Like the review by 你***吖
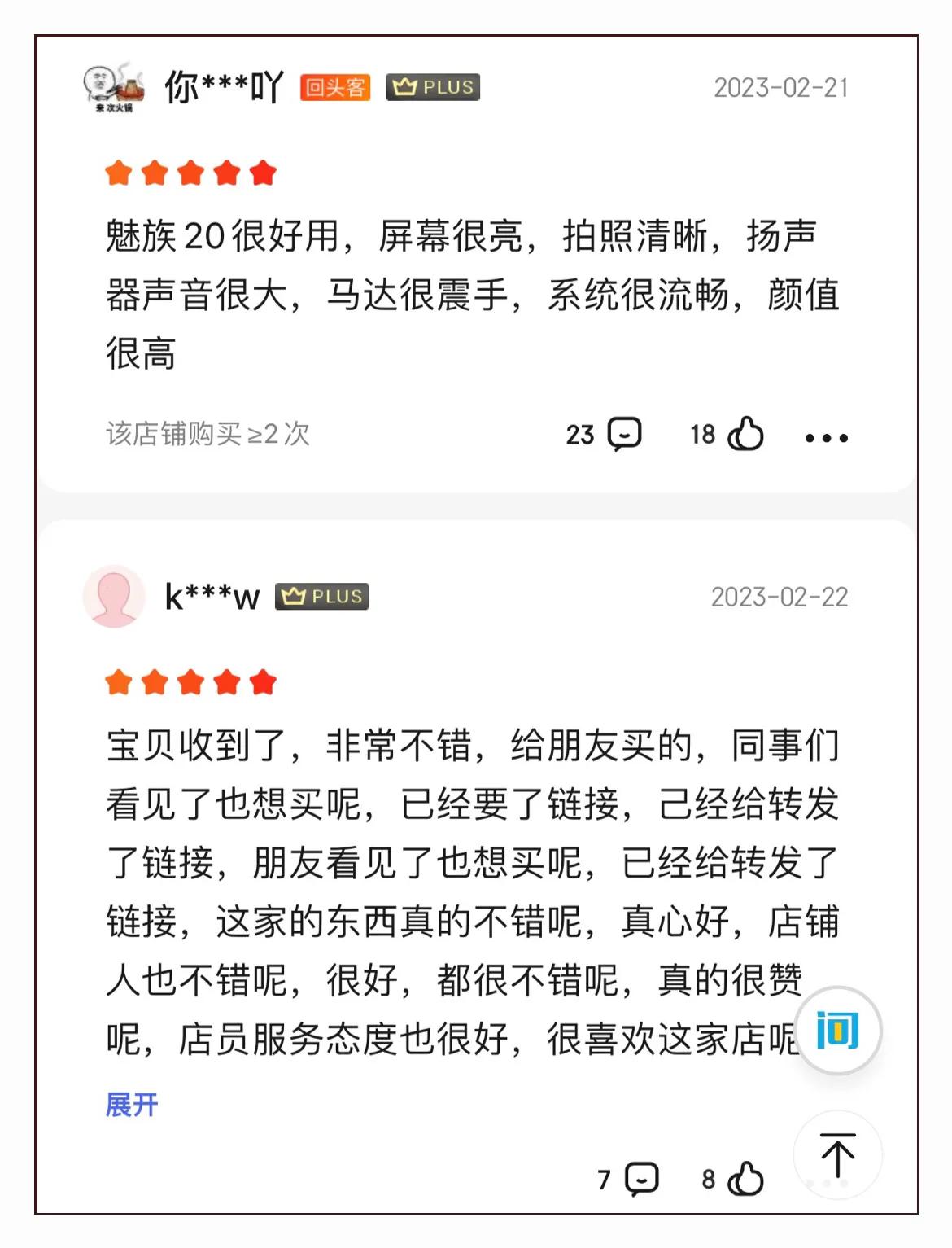Viewport: 952px width, 1248px height. [x=745, y=434]
